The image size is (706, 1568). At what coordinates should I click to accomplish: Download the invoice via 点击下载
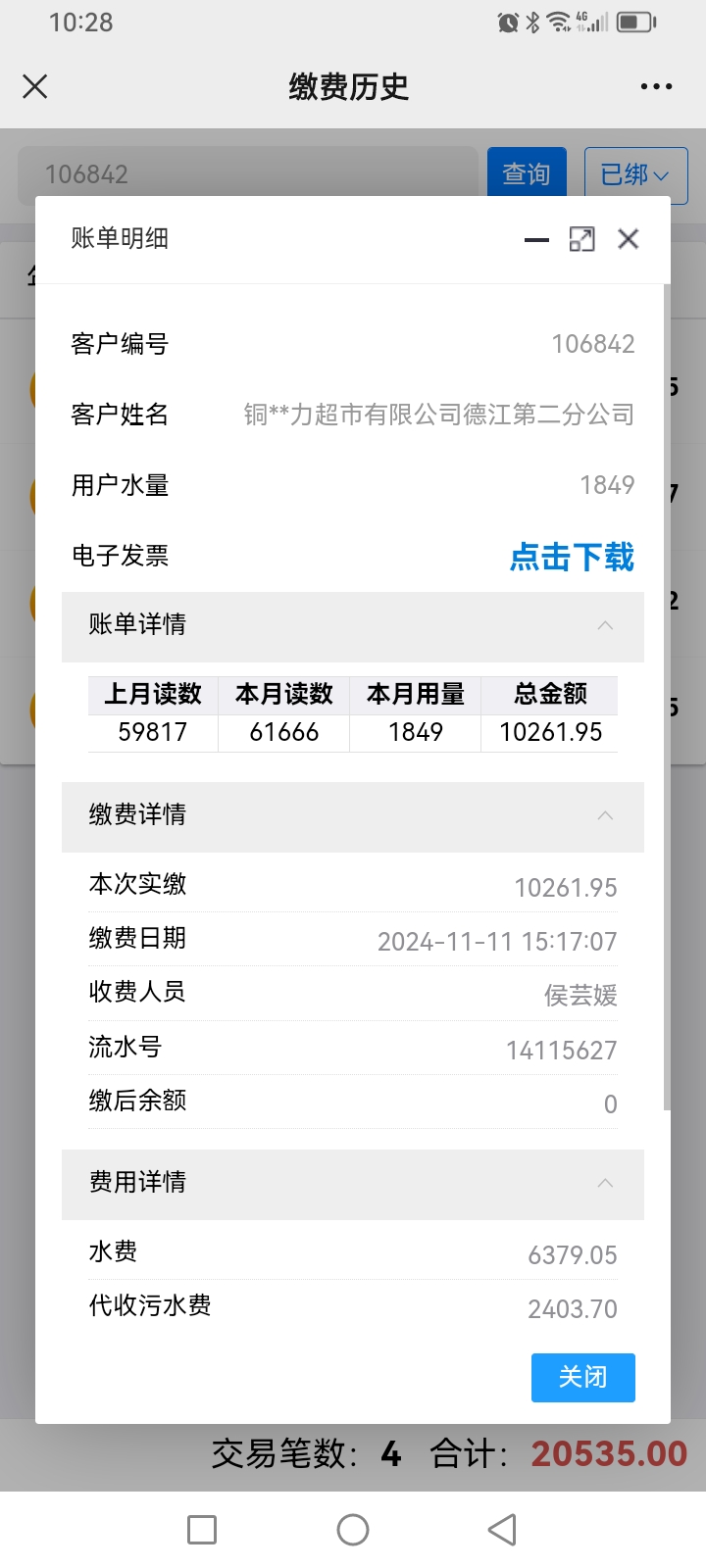[x=572, y=557]
